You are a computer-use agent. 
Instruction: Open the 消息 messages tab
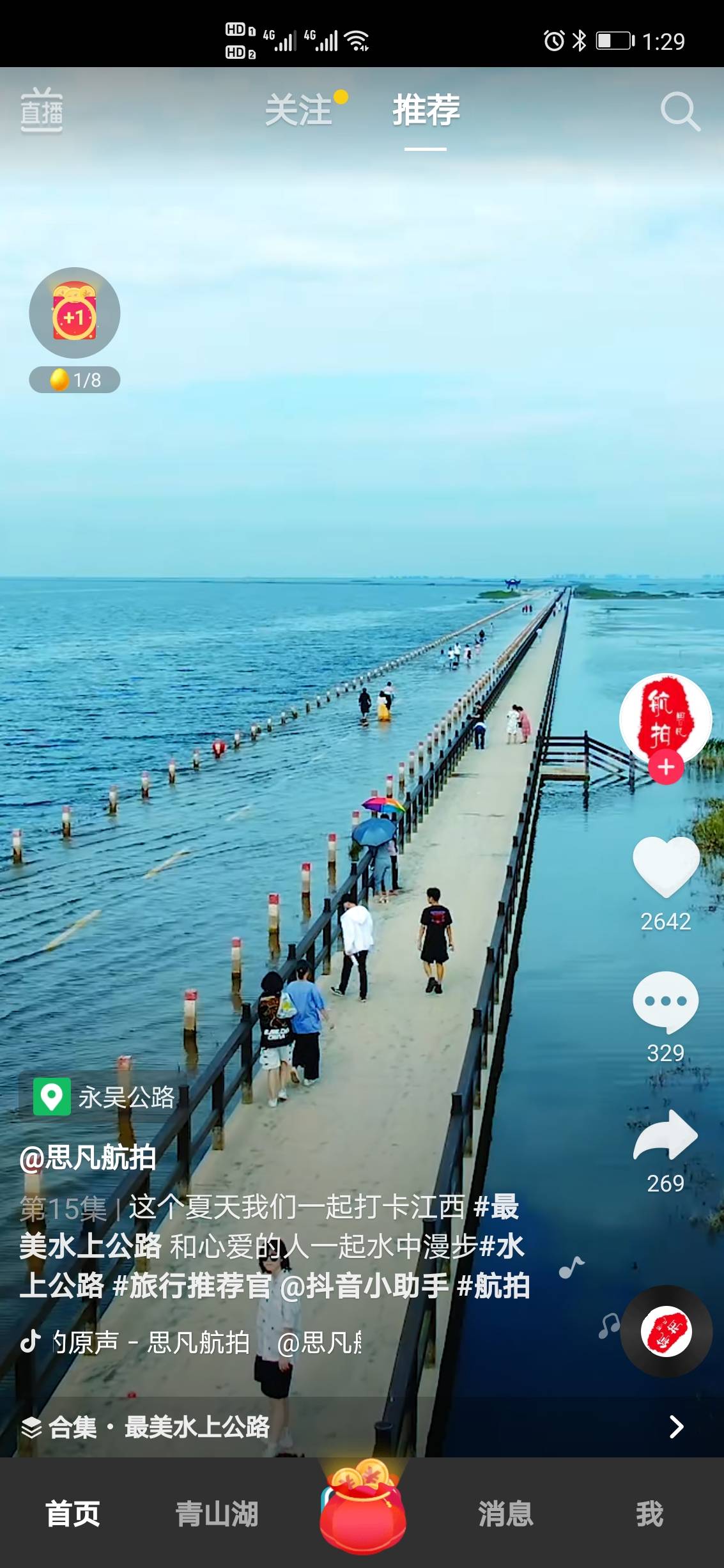point(505,1513)
